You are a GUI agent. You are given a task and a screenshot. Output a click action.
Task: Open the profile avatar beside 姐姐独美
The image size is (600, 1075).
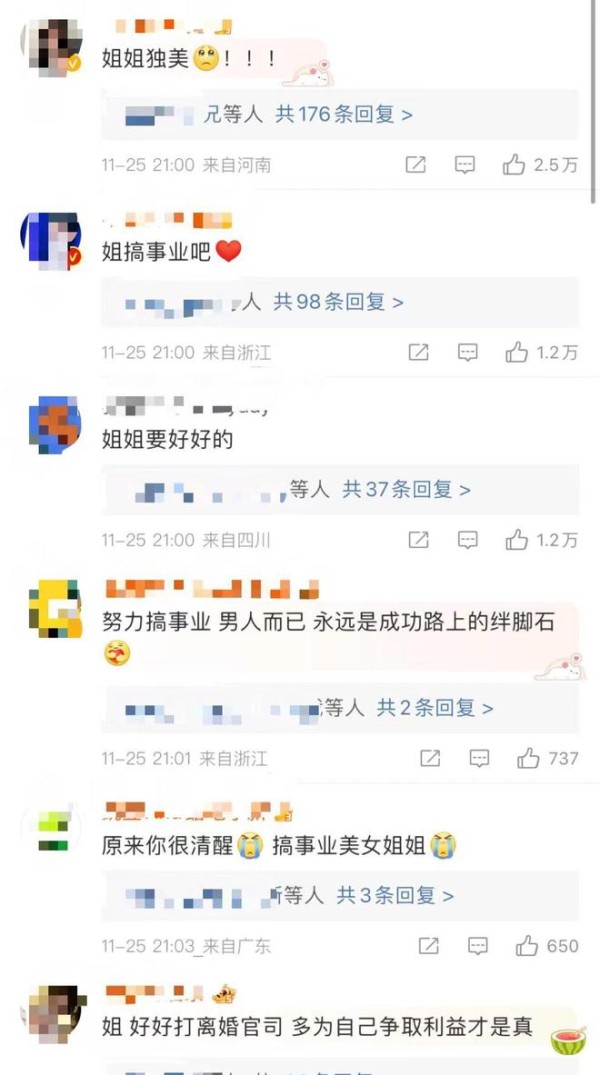tap(53, 47)
